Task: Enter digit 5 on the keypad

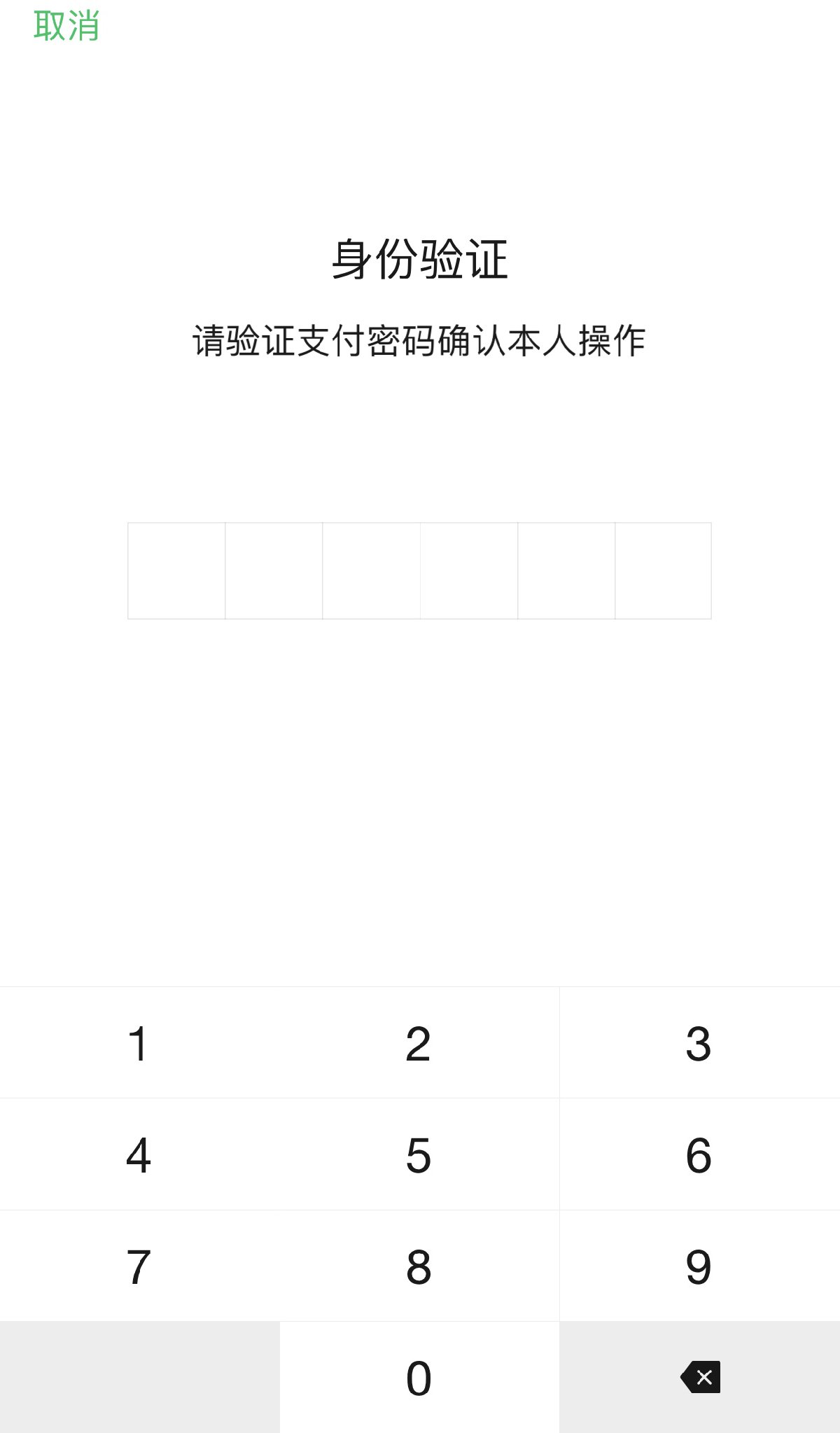Action: point(419,1154)
